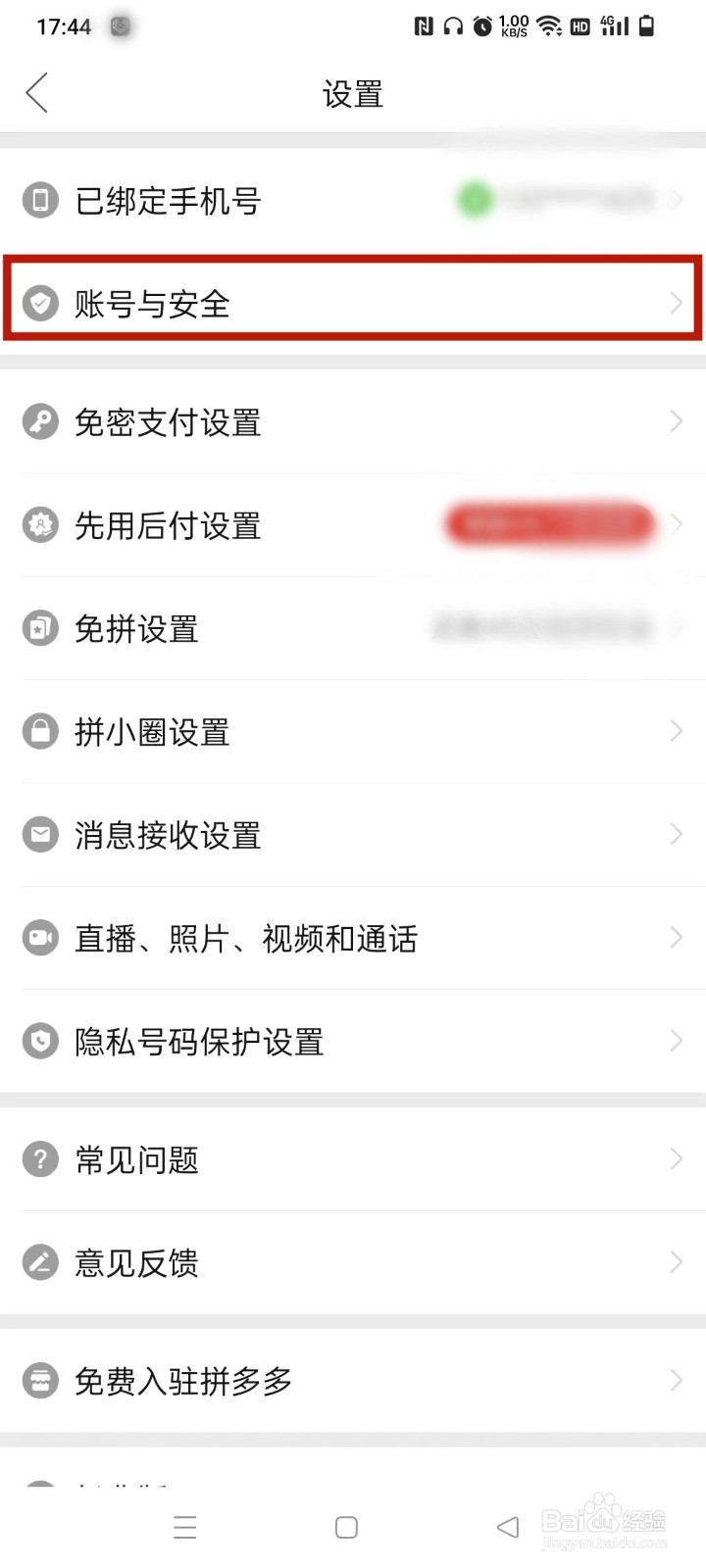
Task: Tap the back arrow beside 设置 title
Action: [36, 92]
